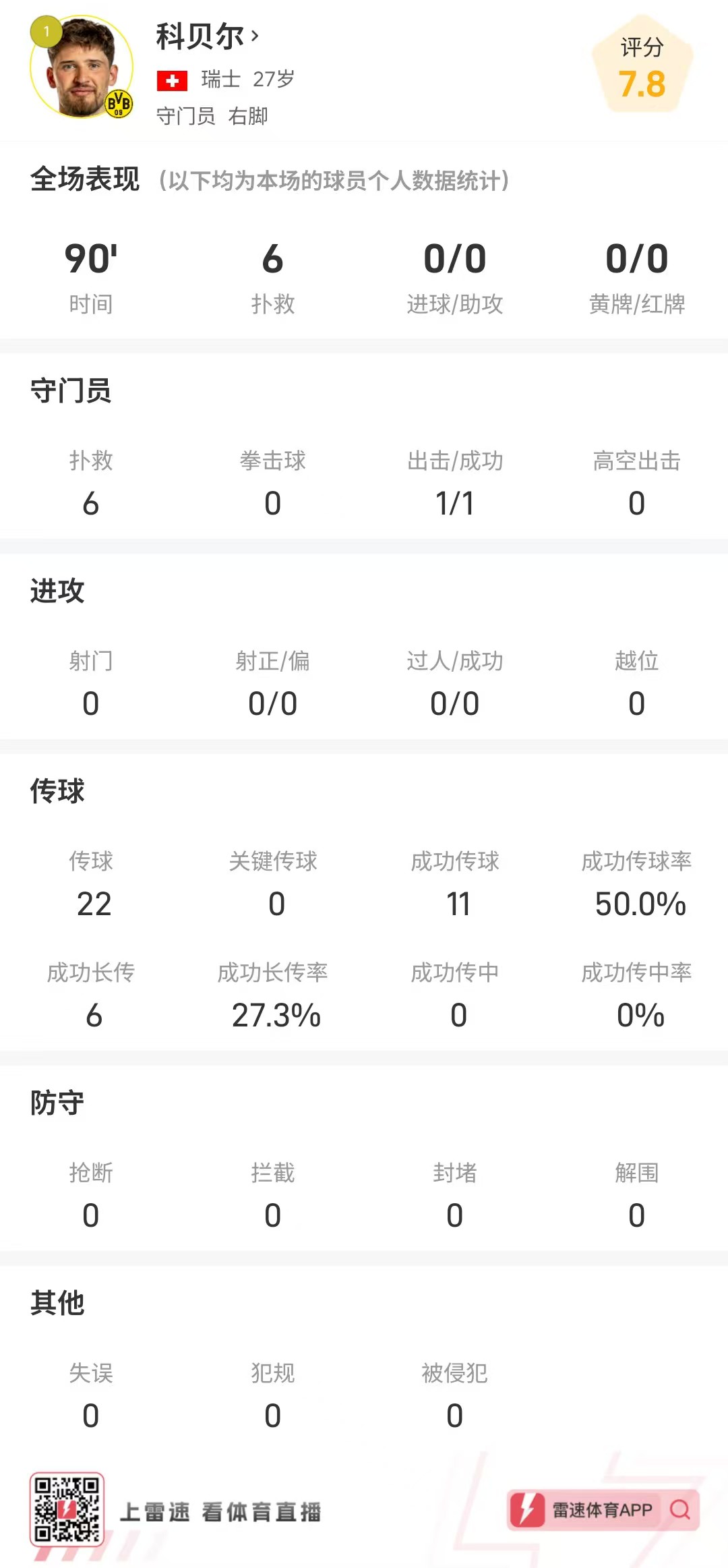Click the Swiss flag icon beside 瑞士

pyautogui.click(x=173, y=80)
